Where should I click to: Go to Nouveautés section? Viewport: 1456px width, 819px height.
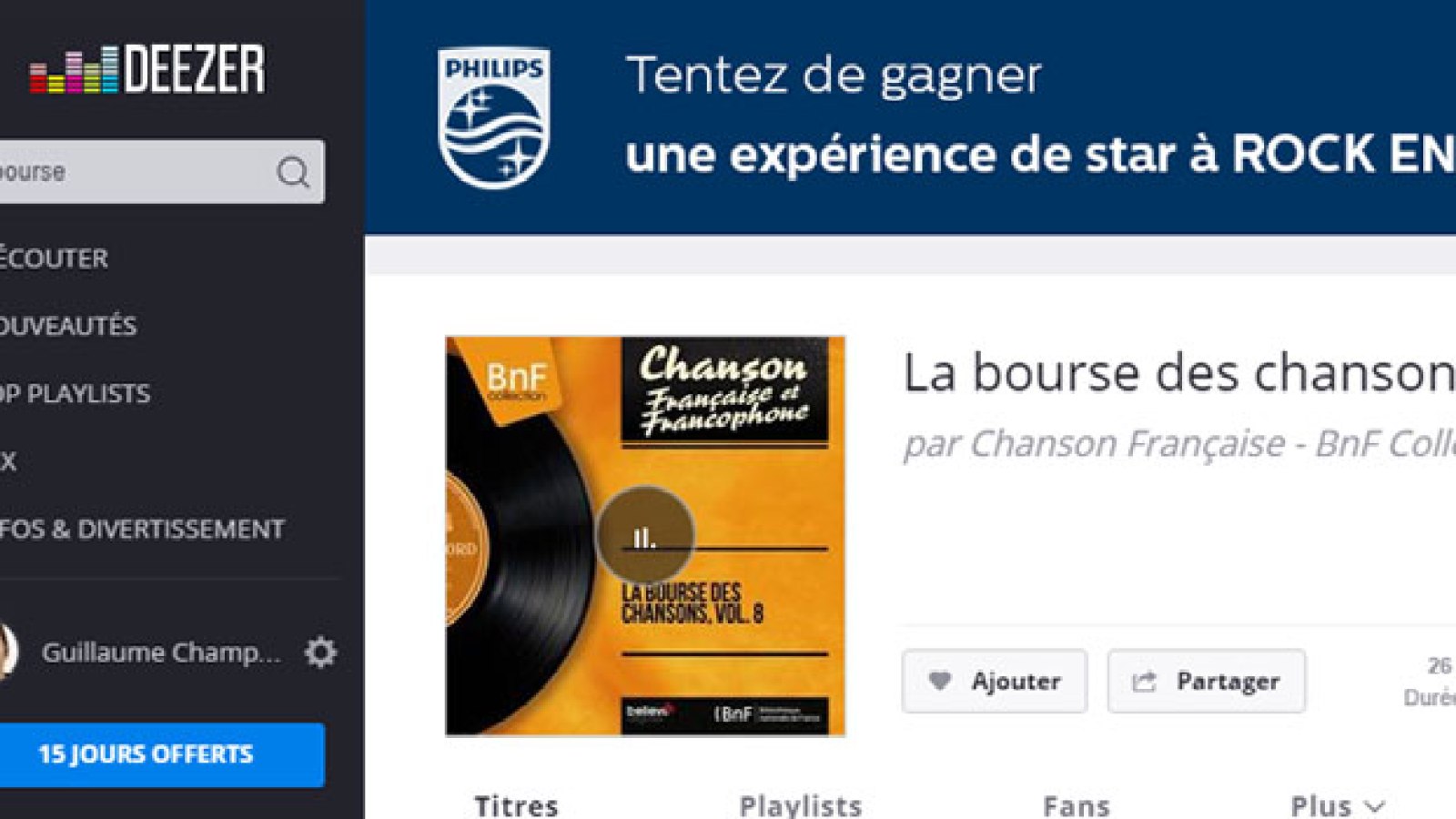pyautogui.click(x=68, y=326)
